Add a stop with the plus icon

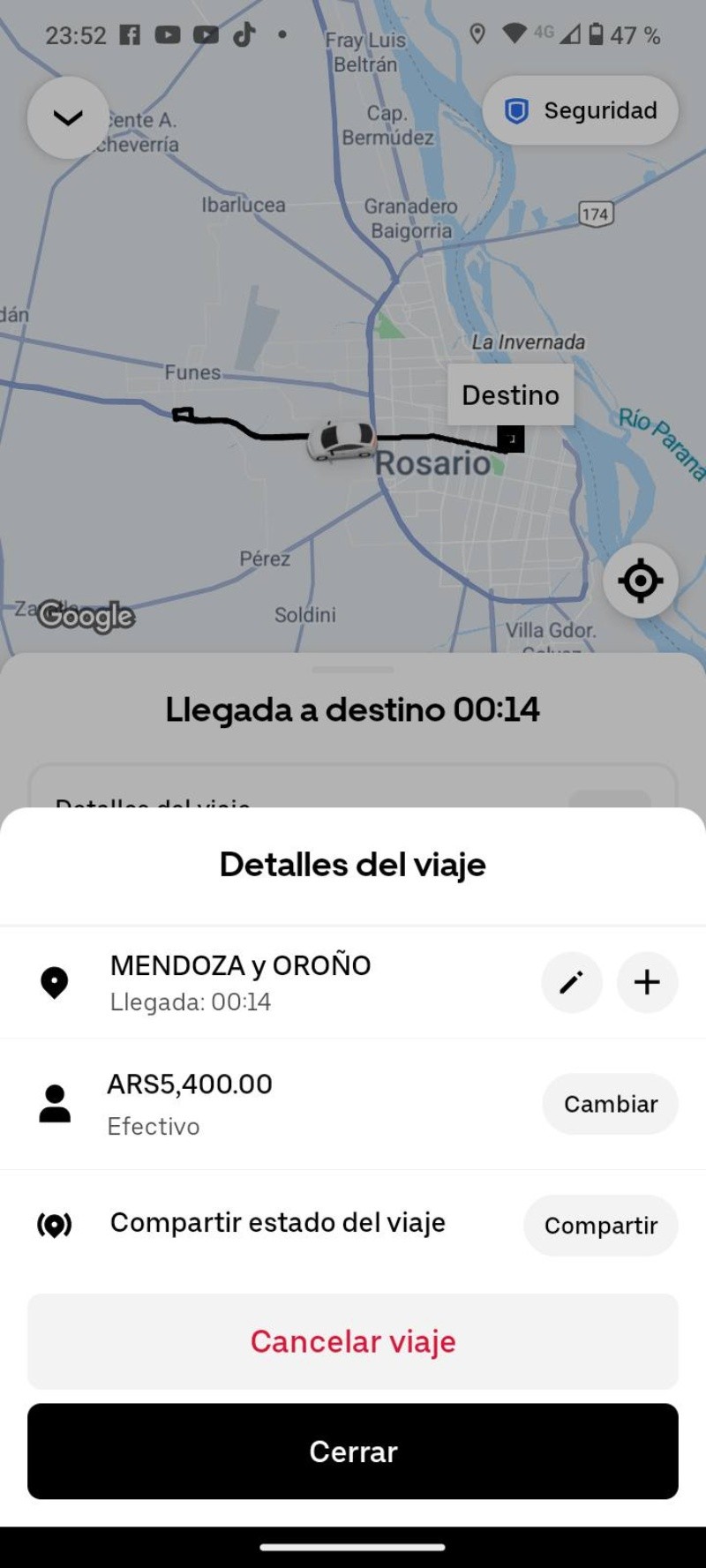(647, 982)
